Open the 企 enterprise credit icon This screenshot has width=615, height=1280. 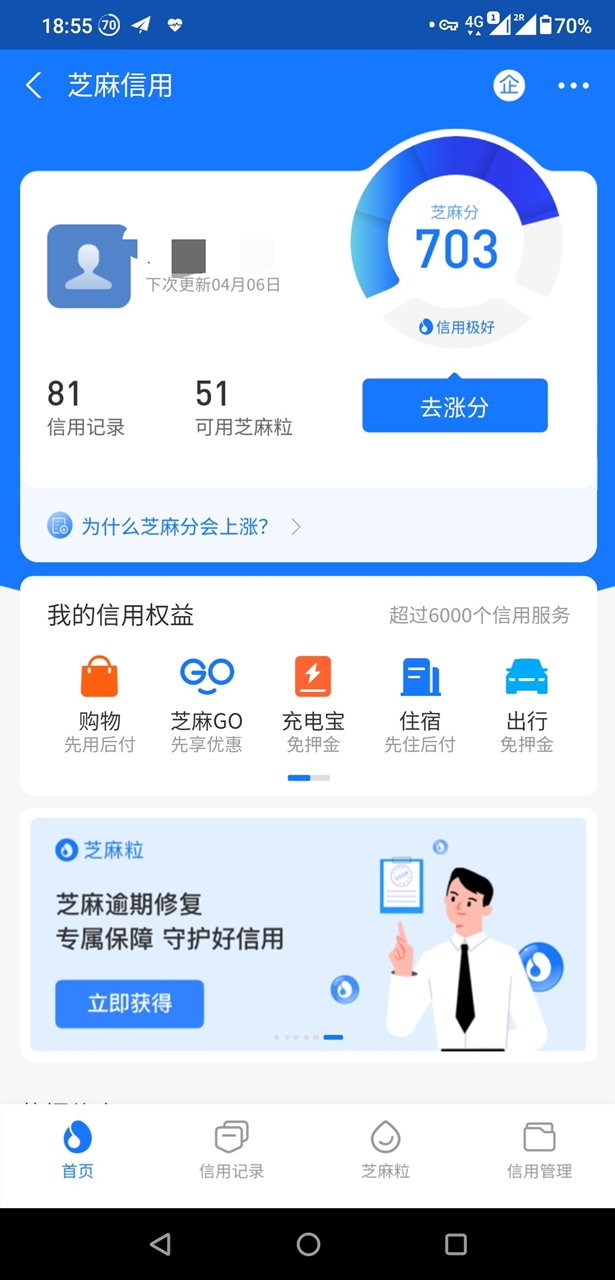pyautogui.click(x=509, y=86)
